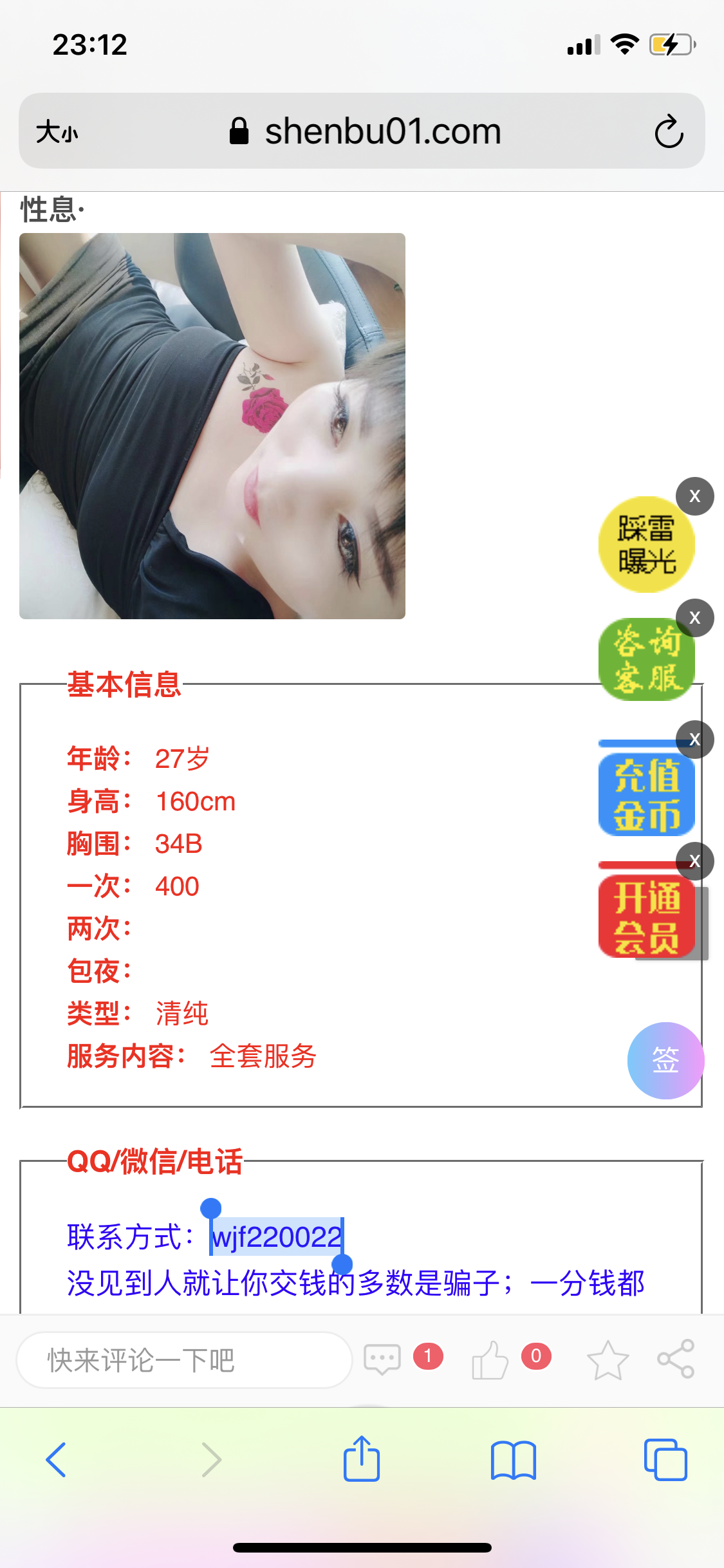The width and height of the screenshot is (724, 1568).
Task: Tap the shenbu01.com address bar
Action: (x=382, y=132)
